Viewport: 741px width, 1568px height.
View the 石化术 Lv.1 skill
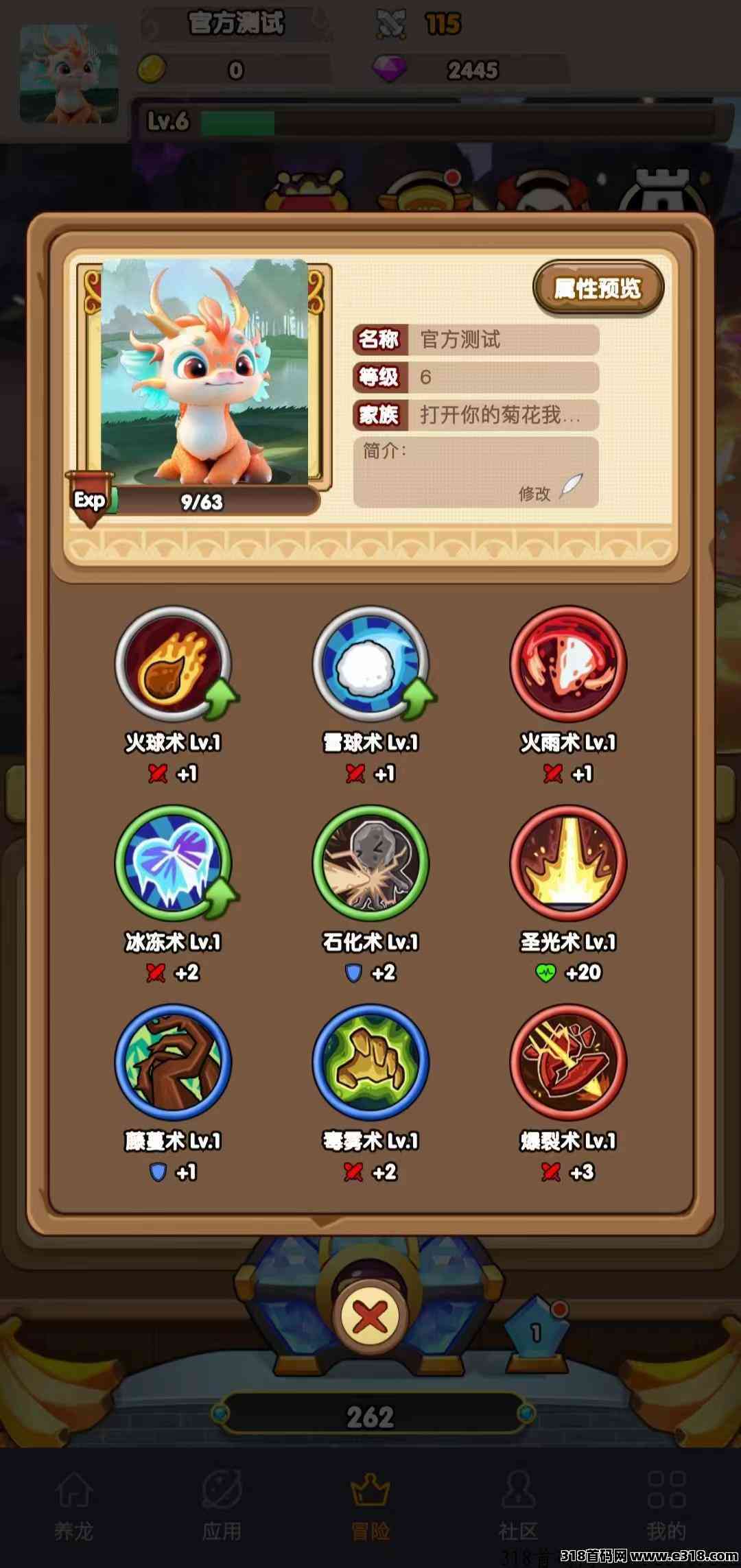370,863
